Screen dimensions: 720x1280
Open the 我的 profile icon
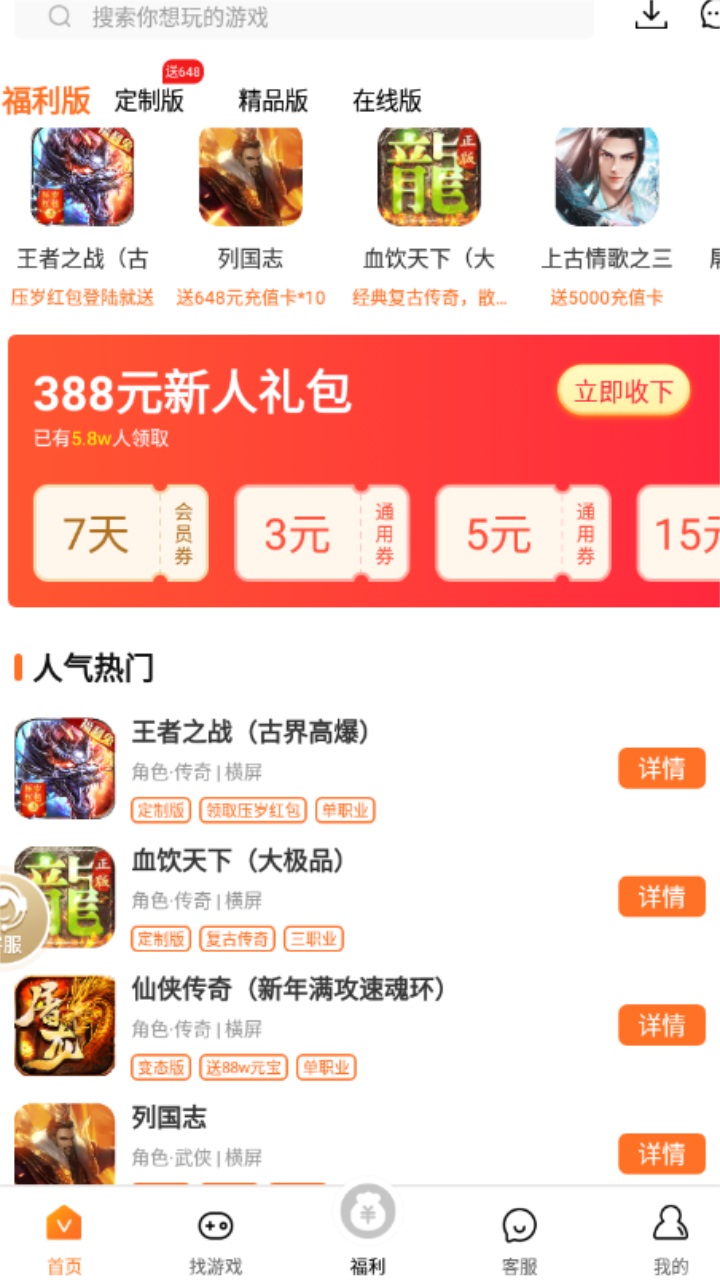point(669,1225)
